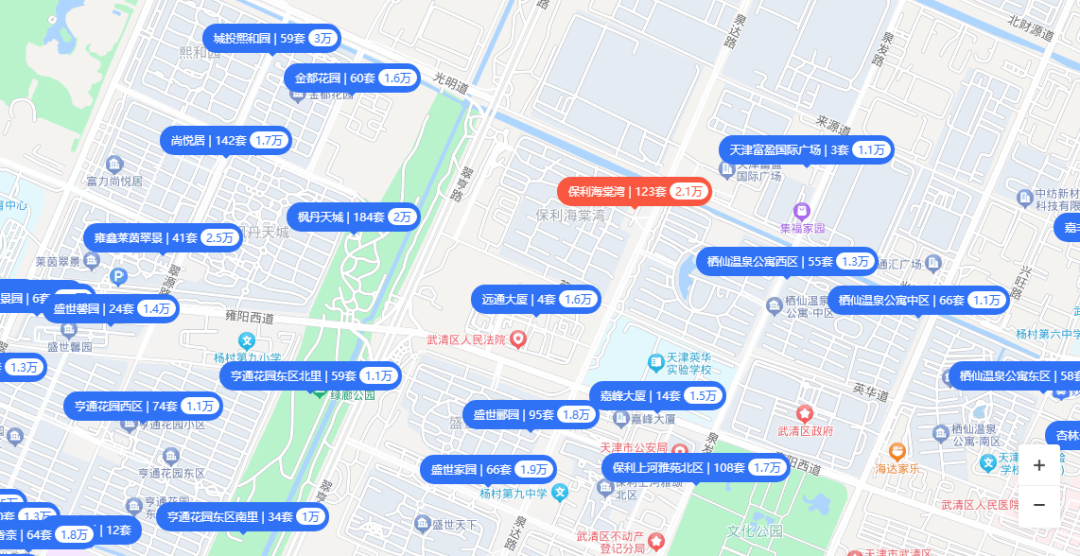View 枫丹天城 184套 listings
Screen dimensions: 1080x556
click(x=352, y=217)
